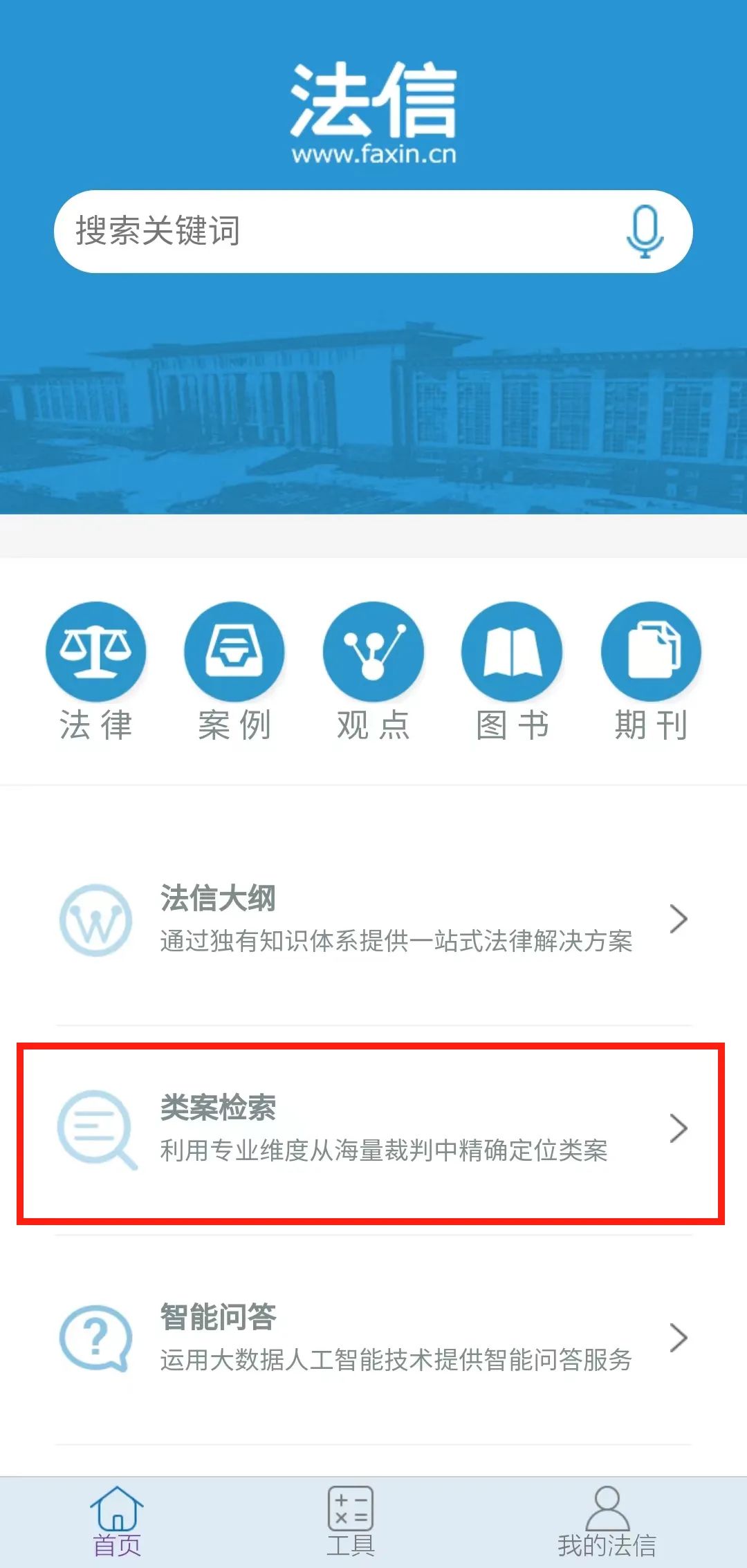Screen dimensions: 747x1568
Task: Start voice search with the microphone icon
Action: [x=645, y=232]
